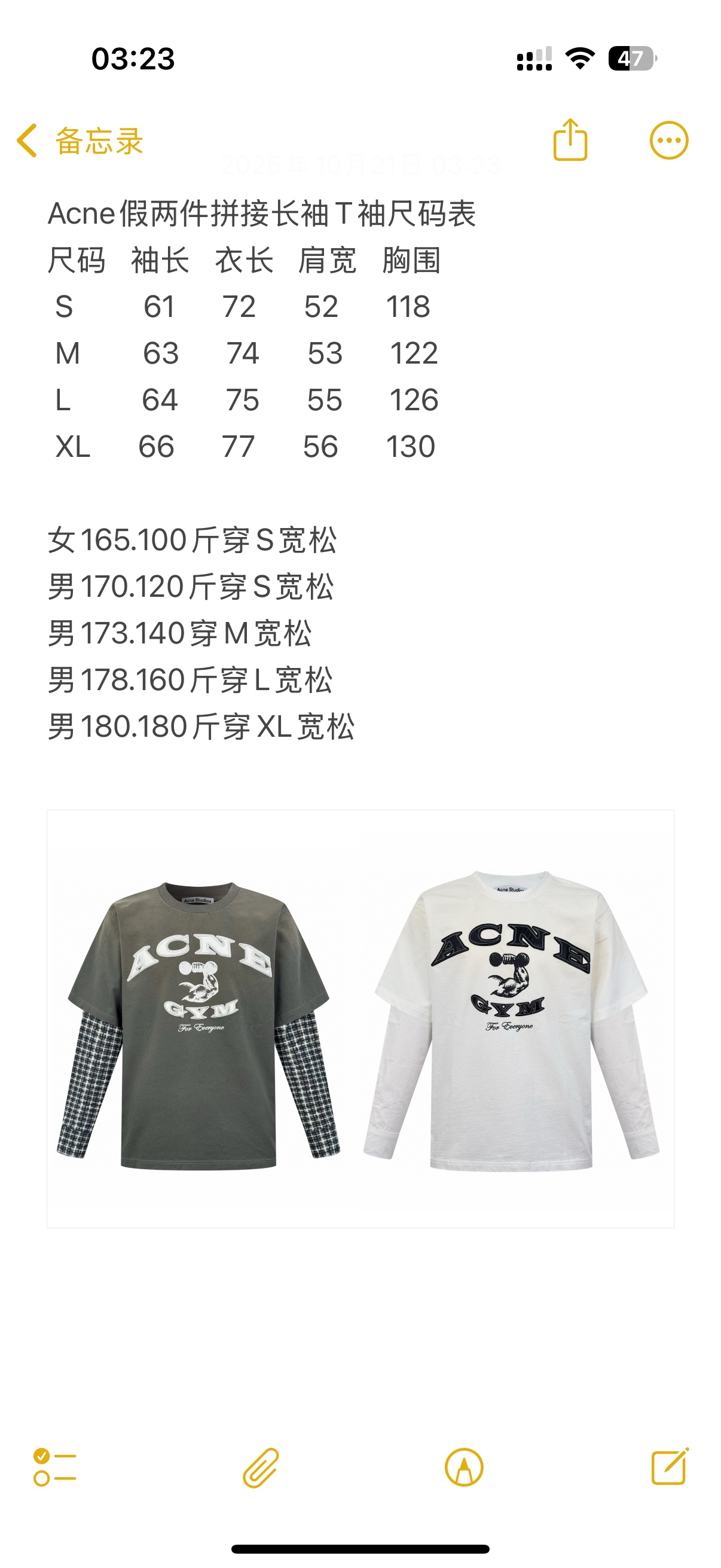Go back to 备忘录 notes list
721x1568 pixels.
pyautogui.click(x=80, y=141)
